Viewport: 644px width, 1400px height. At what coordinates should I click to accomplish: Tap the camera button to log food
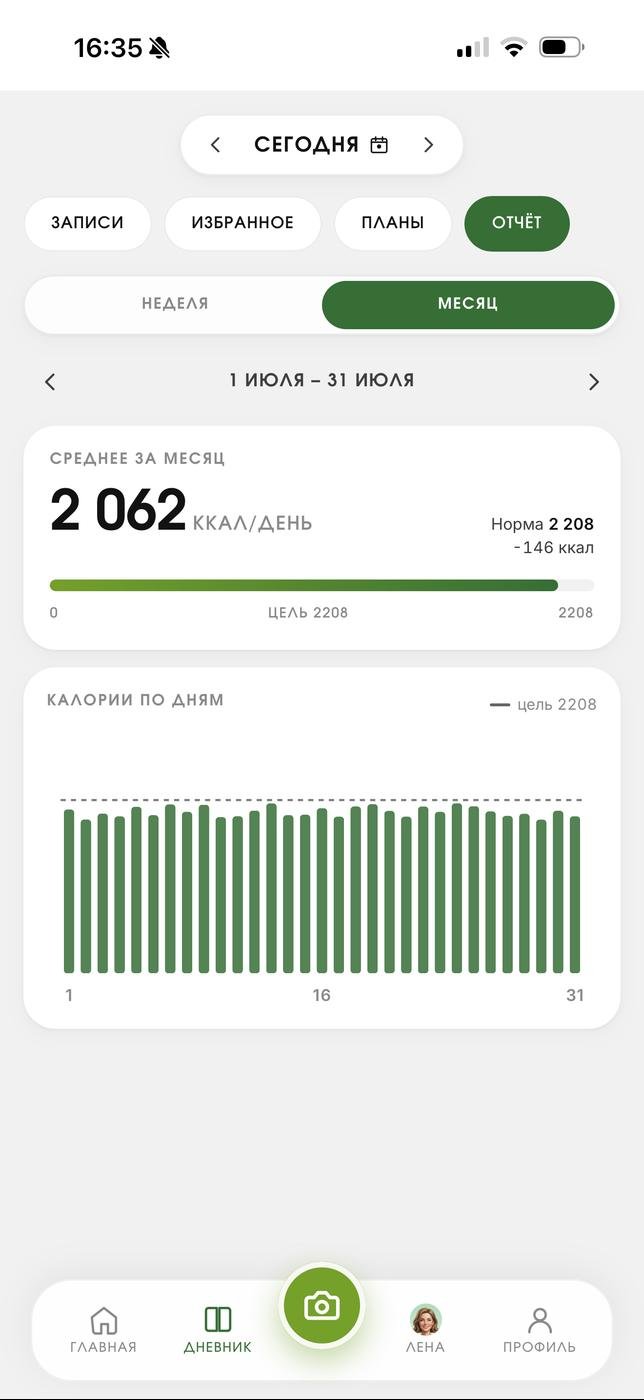(x=322, y=1305)
